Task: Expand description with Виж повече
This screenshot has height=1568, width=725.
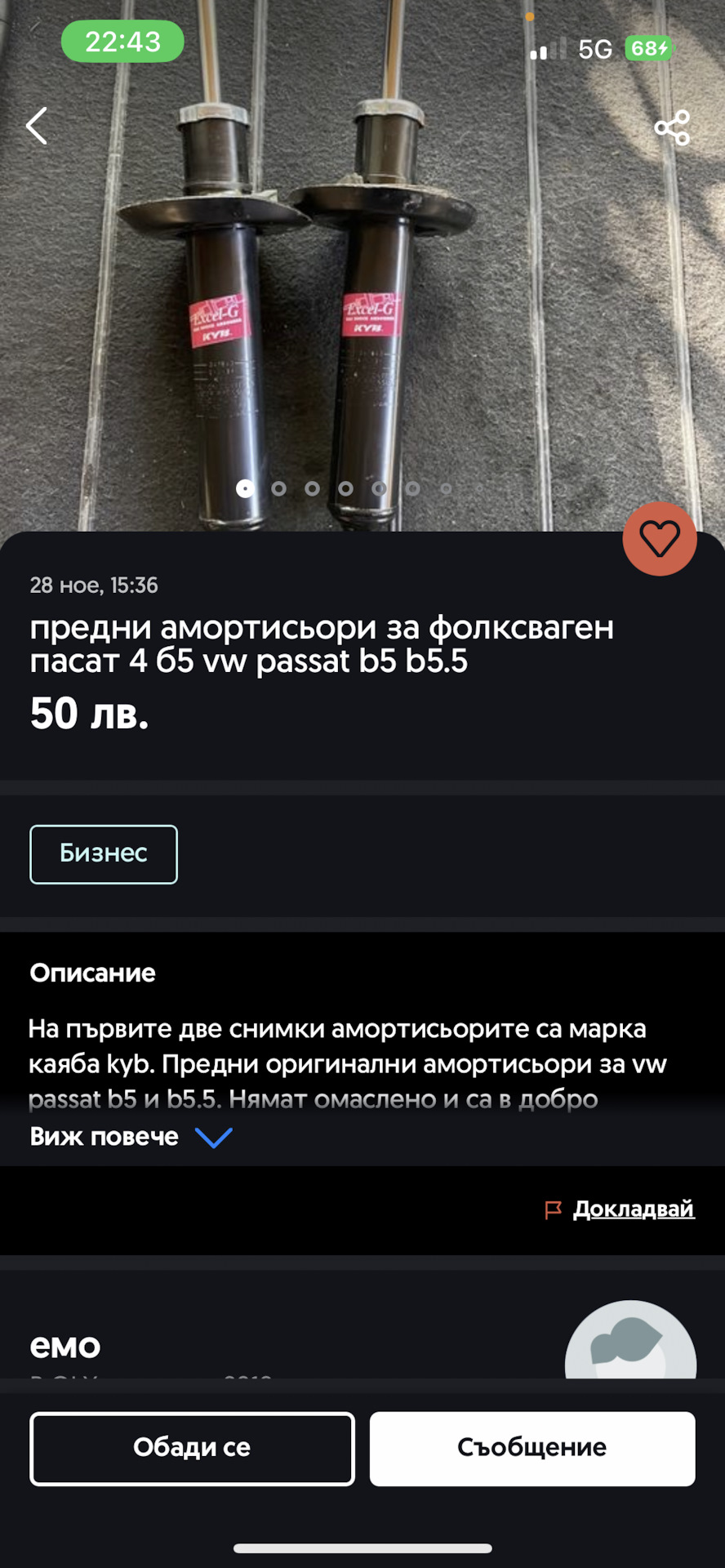Action: 131,1137
